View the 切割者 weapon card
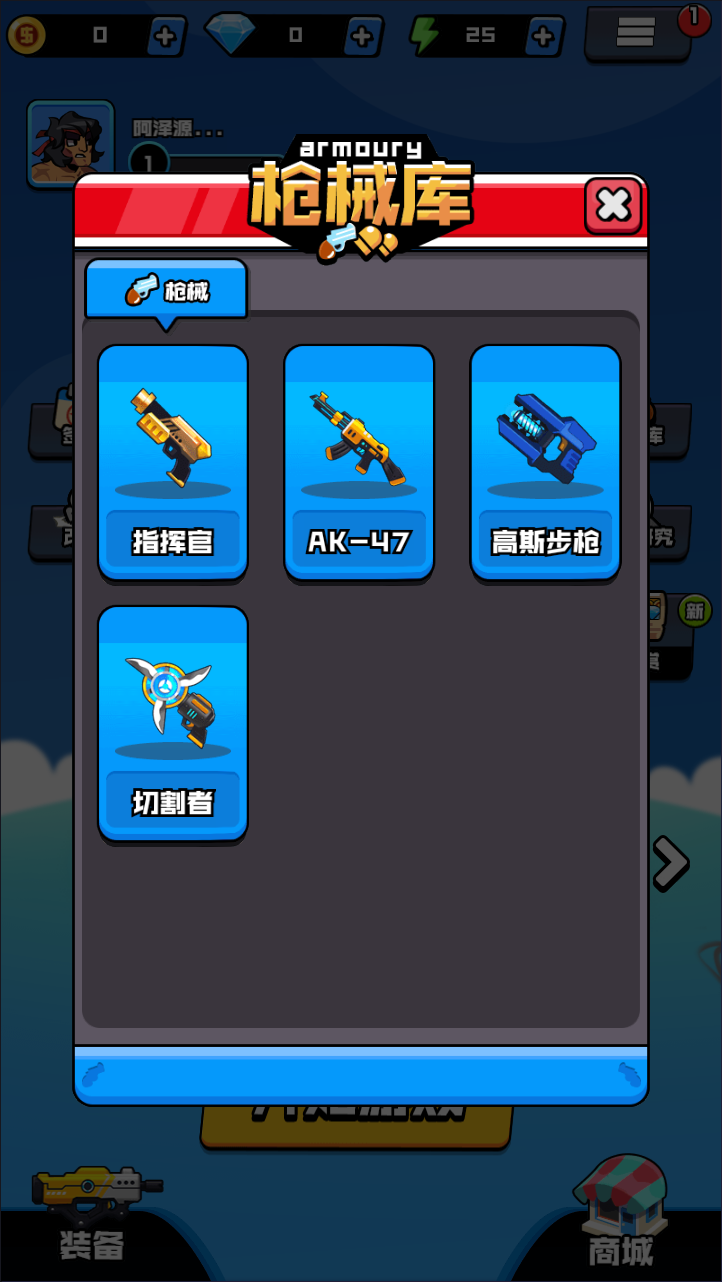Viewport: 722px width, 1282px height. (173, 723)
